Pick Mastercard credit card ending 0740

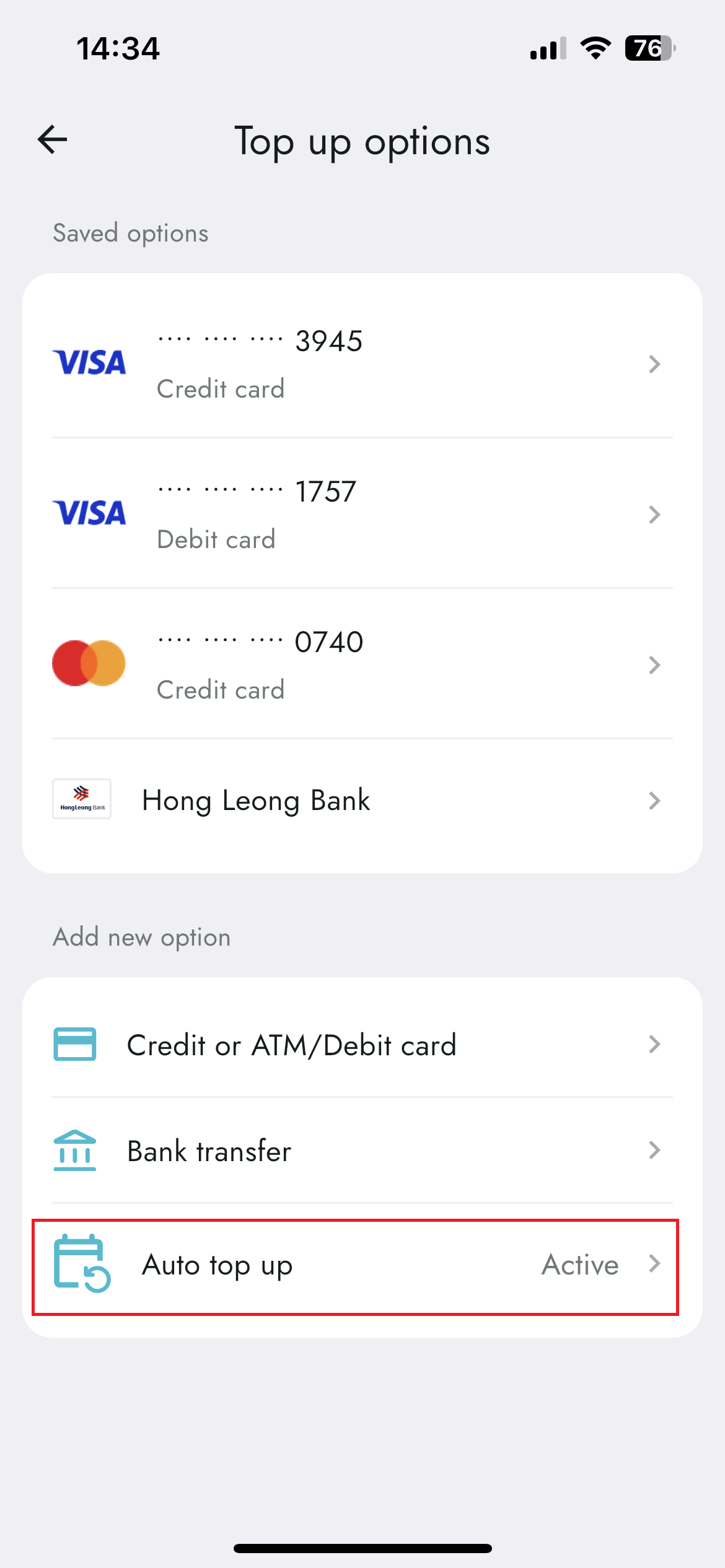pyautogui.click(x=362, y=665)
